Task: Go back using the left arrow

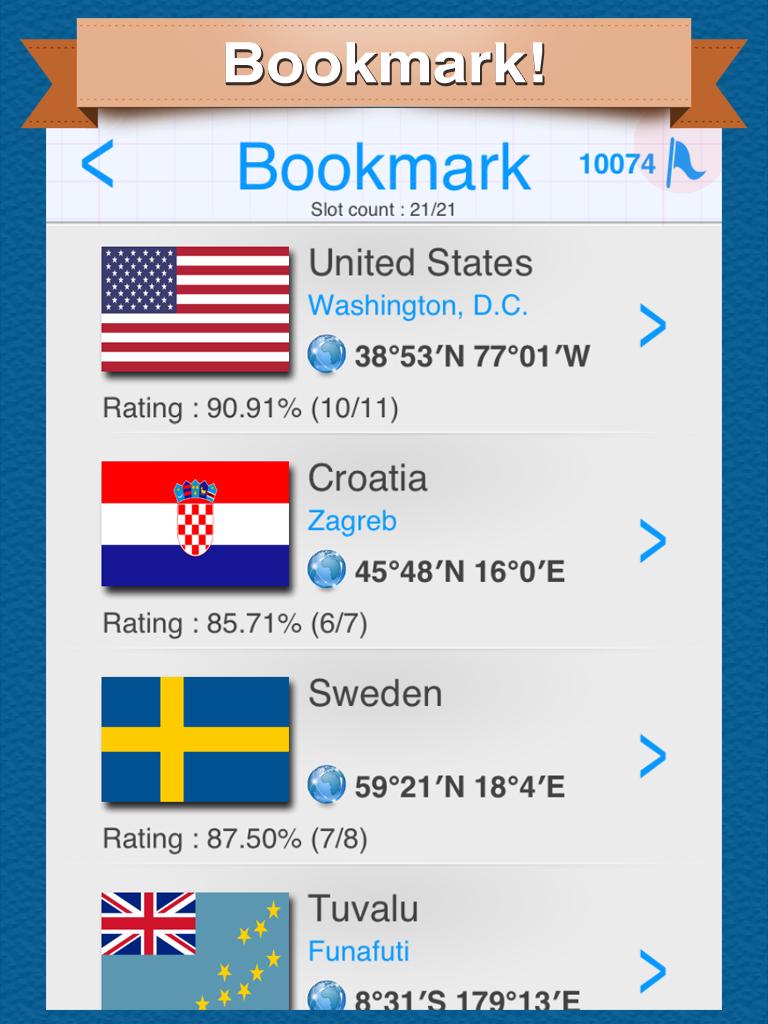Action: pyautogui.click(x=98, y=164)
